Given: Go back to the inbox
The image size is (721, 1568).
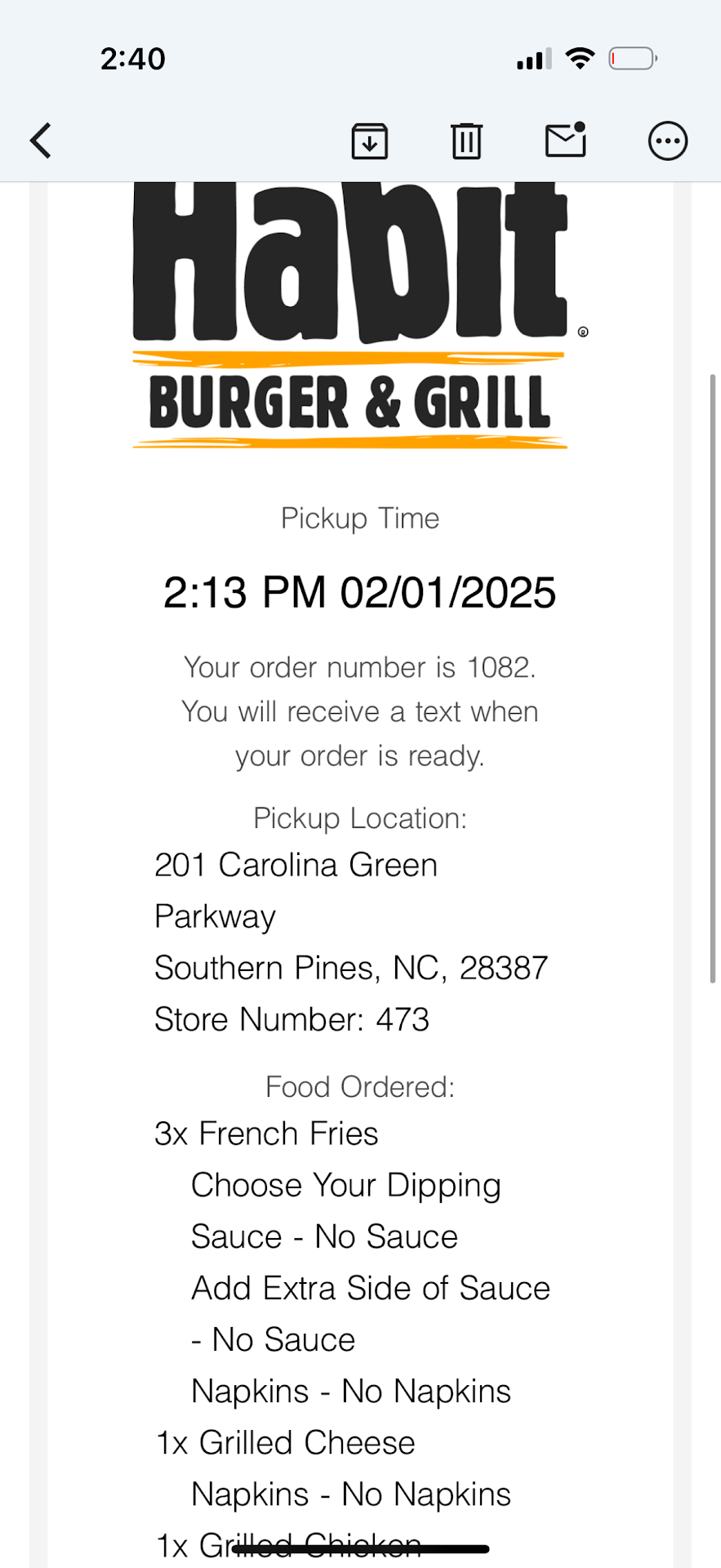Looking at the screenshot, I should (41, 140).
